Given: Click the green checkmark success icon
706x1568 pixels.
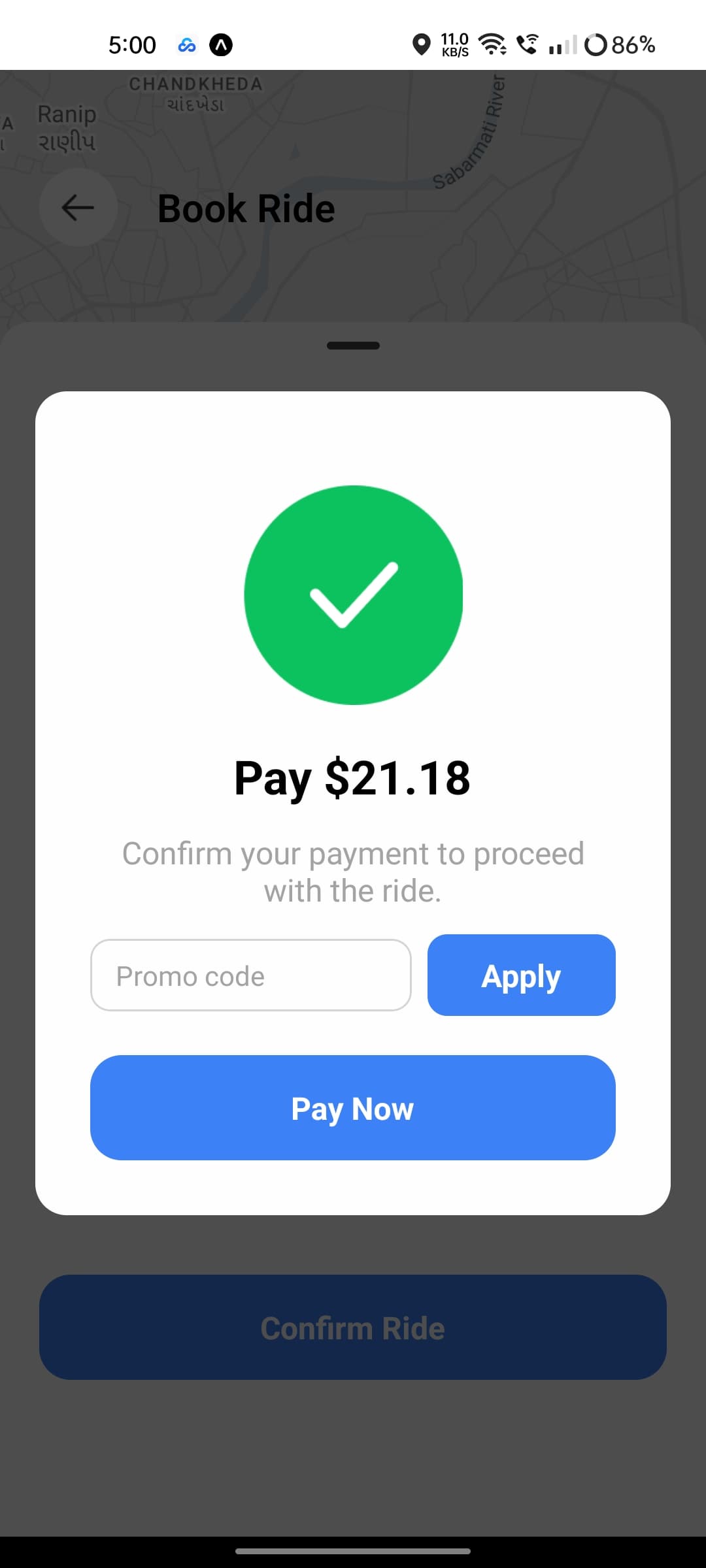Looking at the screenshot, I should 353,593.
